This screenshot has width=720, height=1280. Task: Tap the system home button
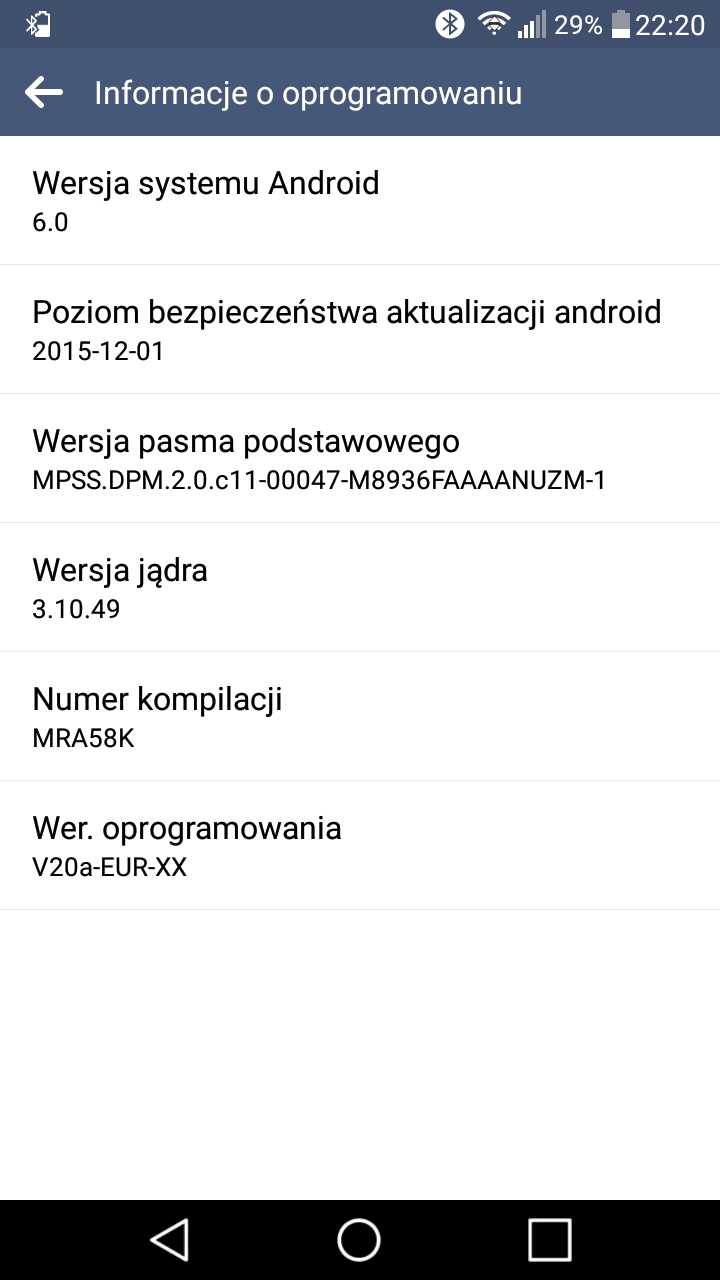coord(359,1240)
